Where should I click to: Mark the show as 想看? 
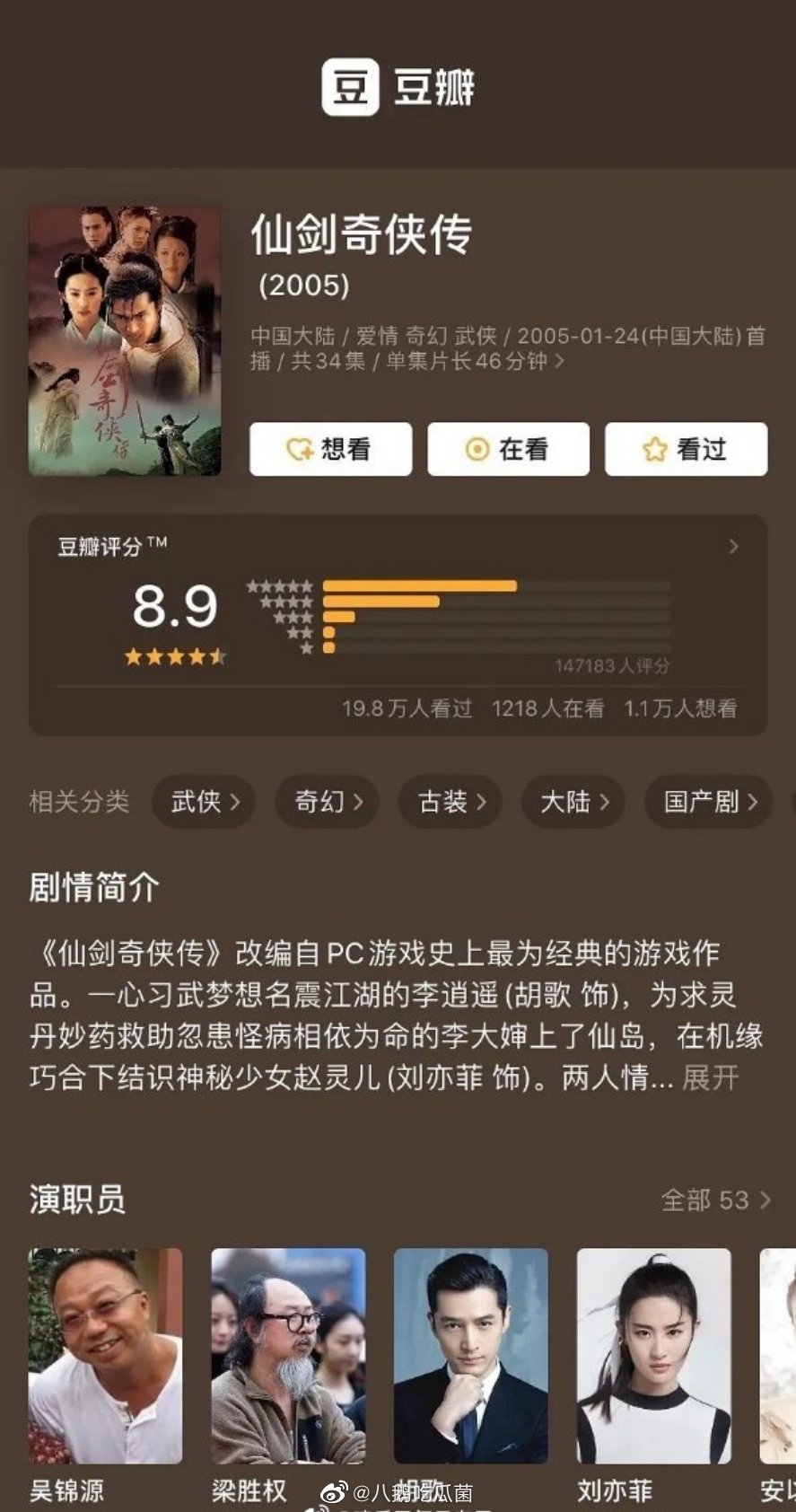point(330,449)
